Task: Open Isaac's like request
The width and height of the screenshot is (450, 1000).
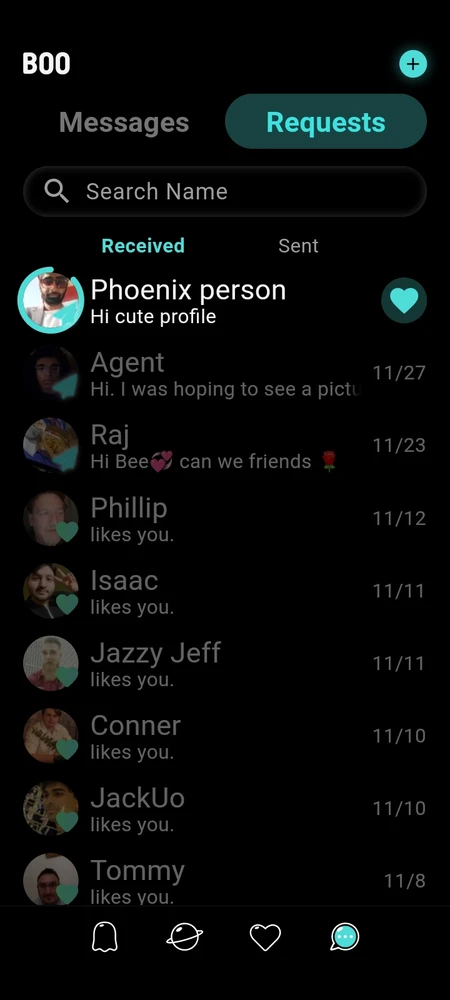Action: [x=225, y=591]
